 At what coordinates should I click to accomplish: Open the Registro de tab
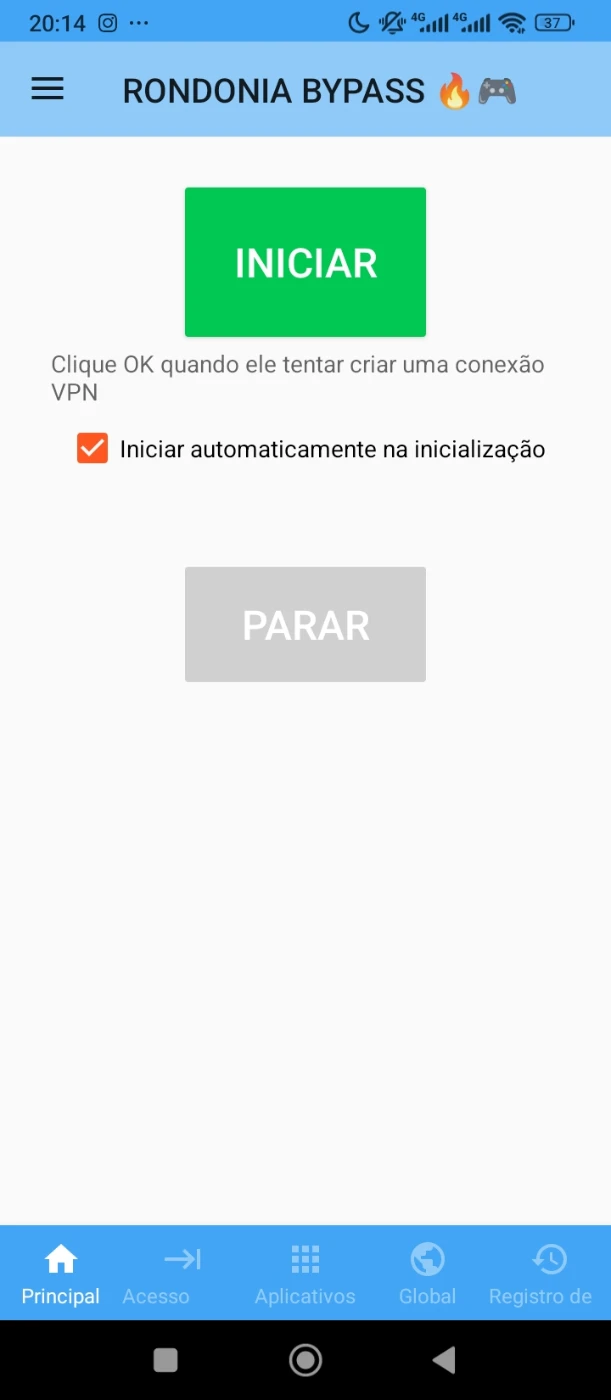[x=549, y=1274]
